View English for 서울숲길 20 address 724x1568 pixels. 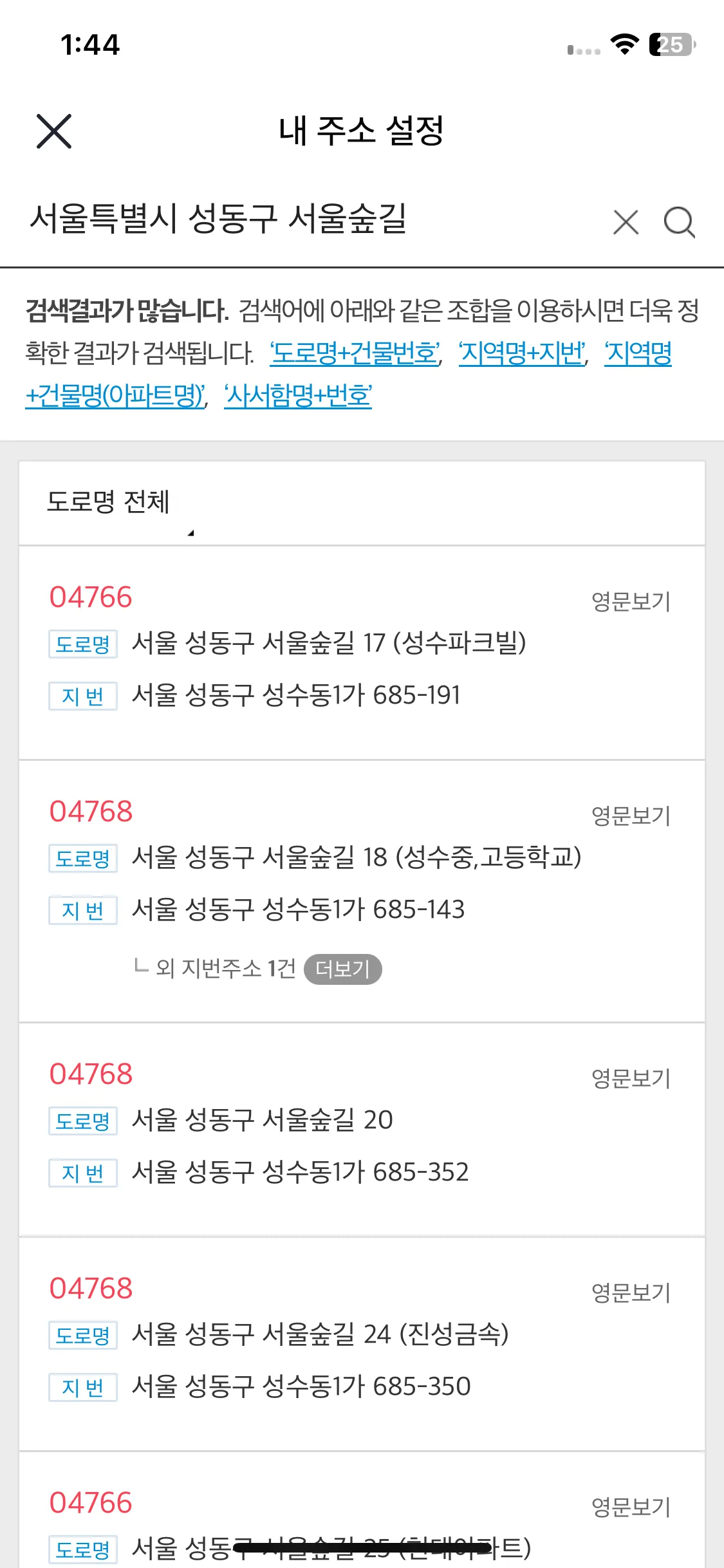[631, 1078]
